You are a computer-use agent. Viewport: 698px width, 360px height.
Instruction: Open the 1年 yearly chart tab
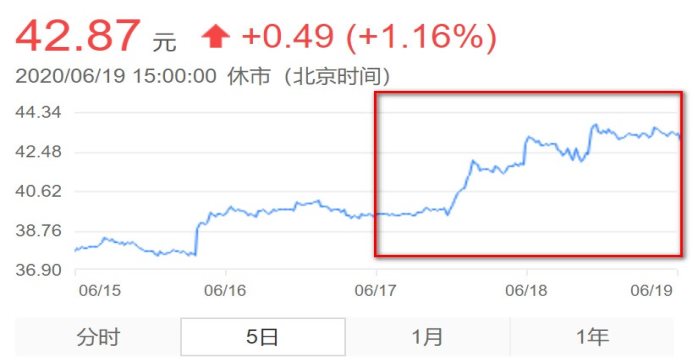592,337
